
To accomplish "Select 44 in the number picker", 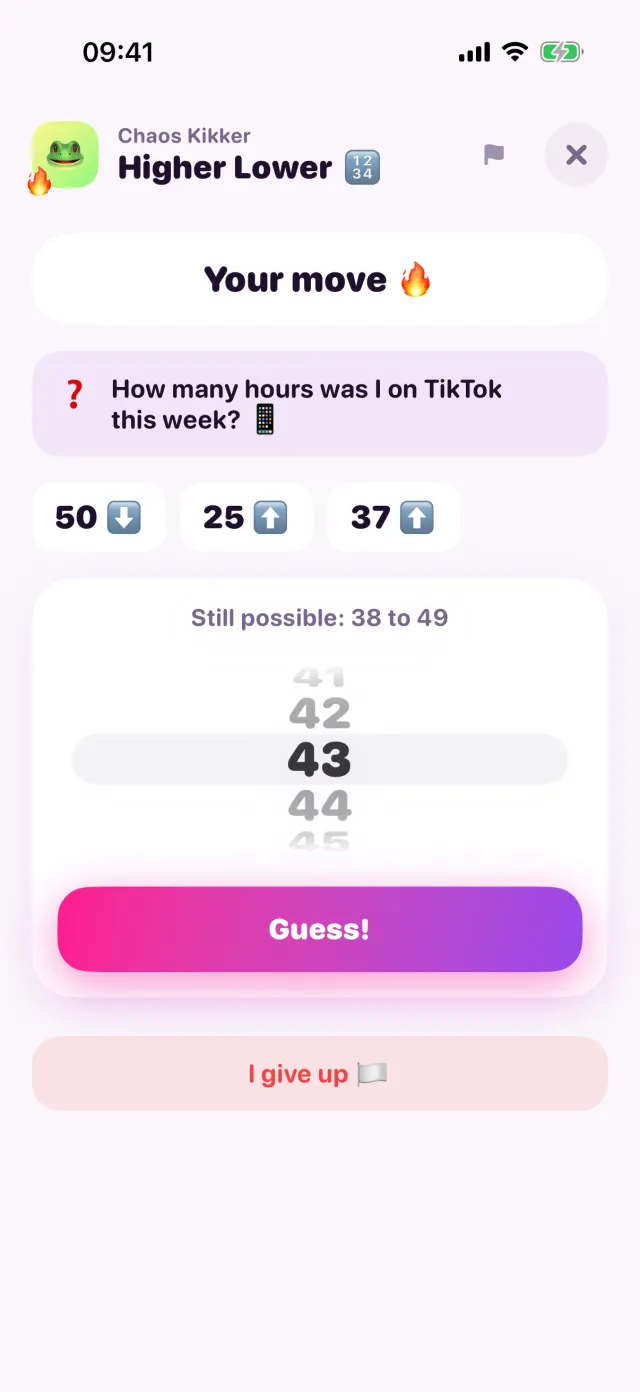I will [320, 805].
